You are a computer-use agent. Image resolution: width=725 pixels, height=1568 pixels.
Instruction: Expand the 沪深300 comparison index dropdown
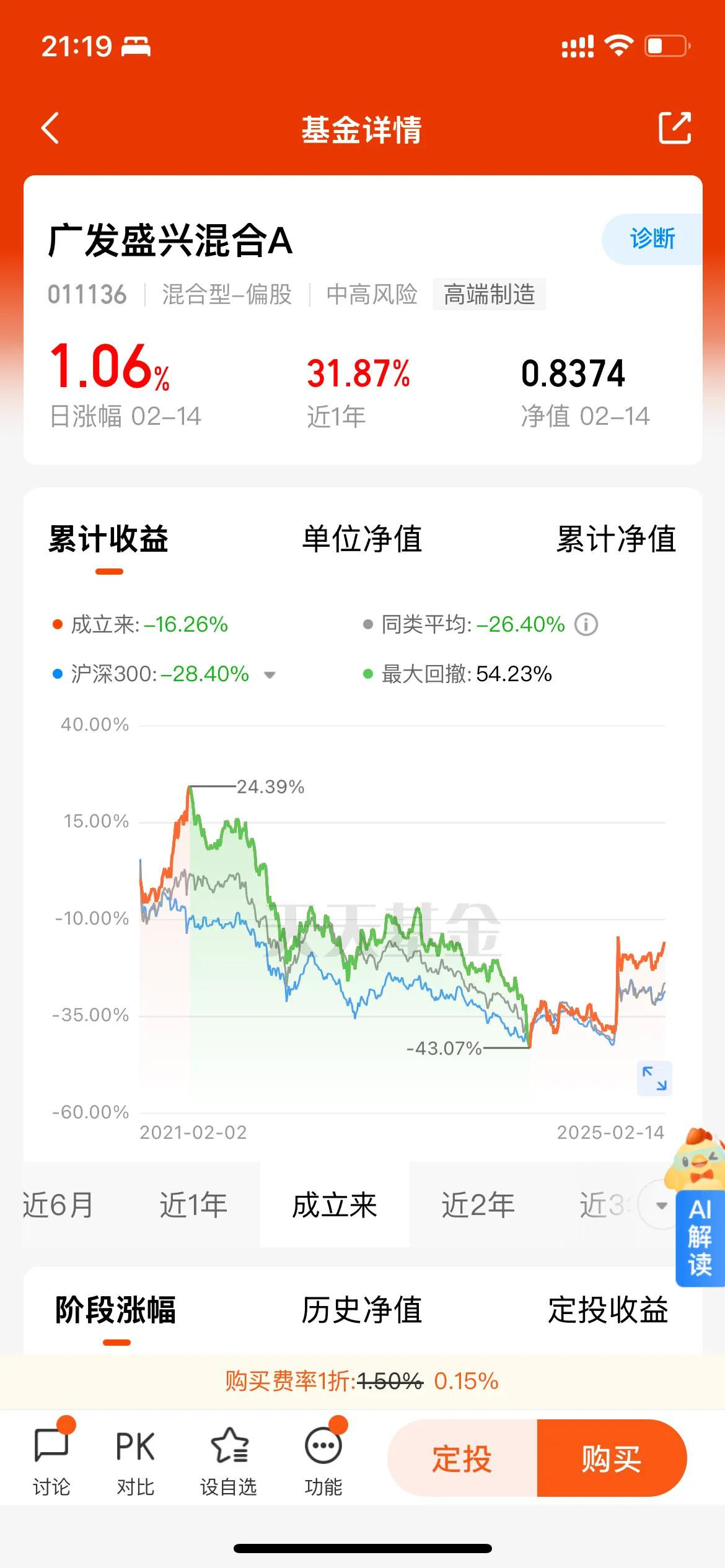pyautogui.click(x=270, y=676)
